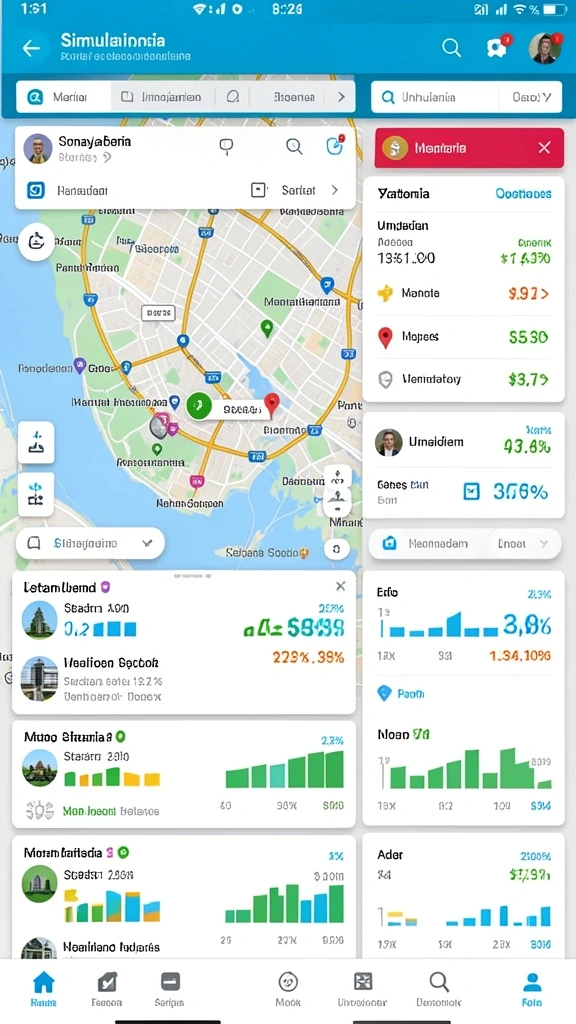
Task: Tap the badge icon beside the profile avatar
Action: pos(498,48)
